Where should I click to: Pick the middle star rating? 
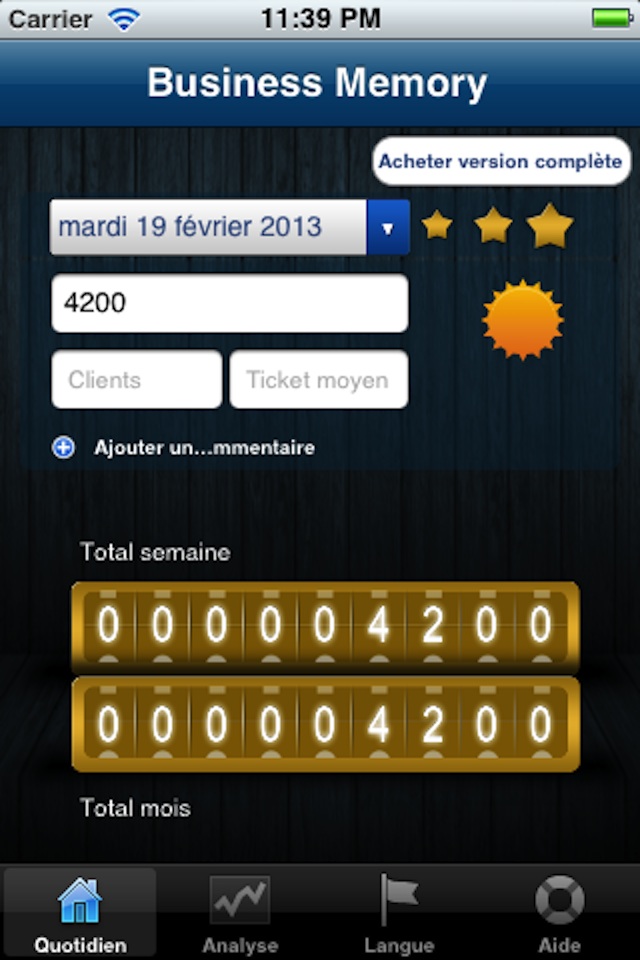pyautogui.click(x=493, y=226)
